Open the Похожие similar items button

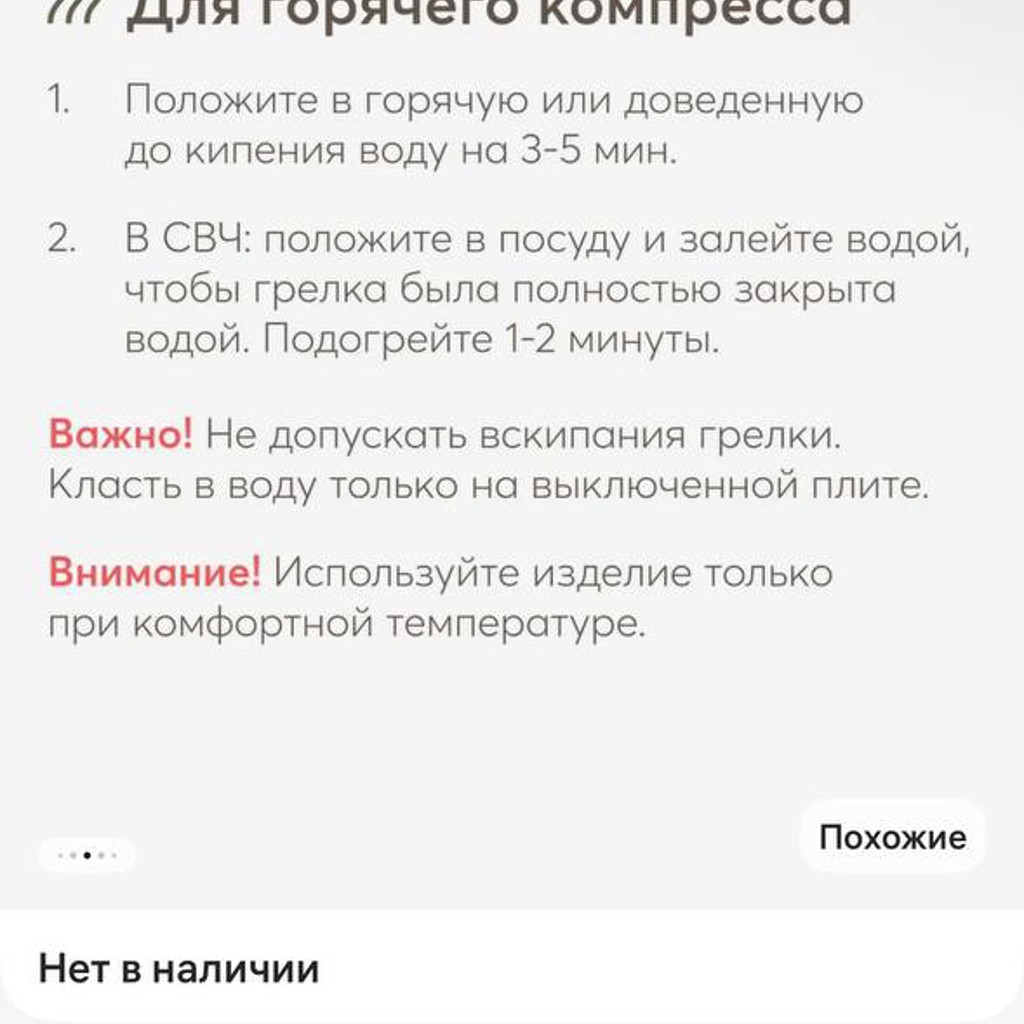893,837
